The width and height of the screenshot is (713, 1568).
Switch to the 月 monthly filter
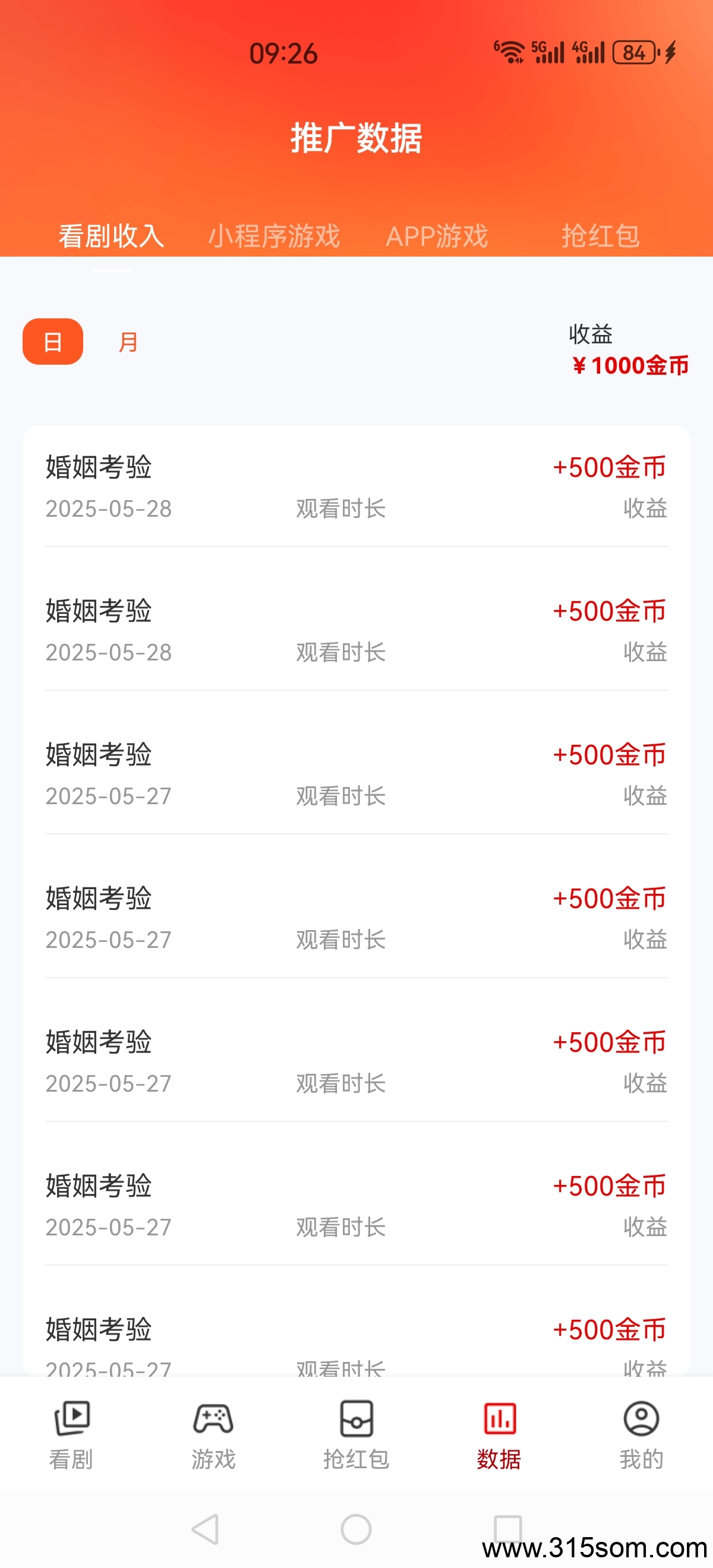point(128,342)
